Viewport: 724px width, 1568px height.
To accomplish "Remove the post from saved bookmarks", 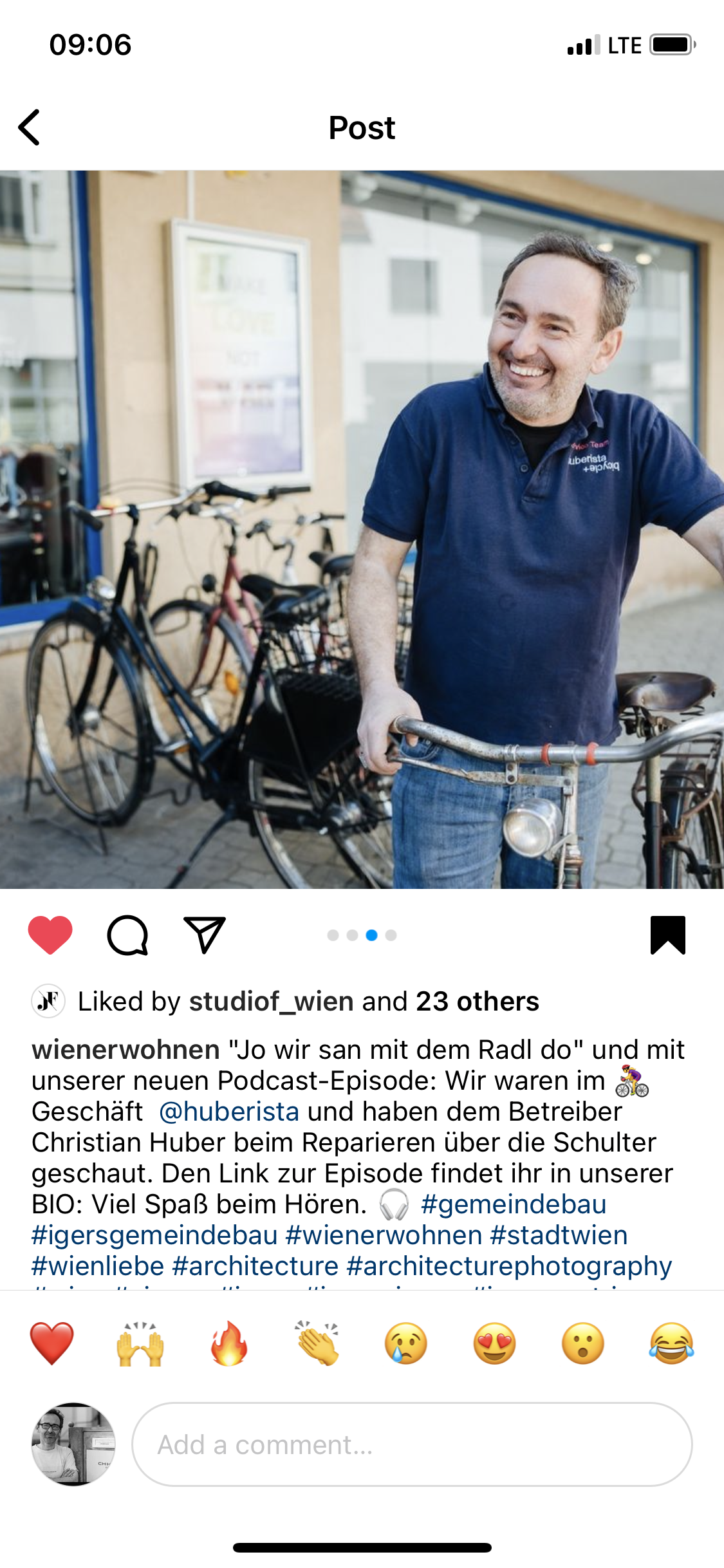I will 668,935.
